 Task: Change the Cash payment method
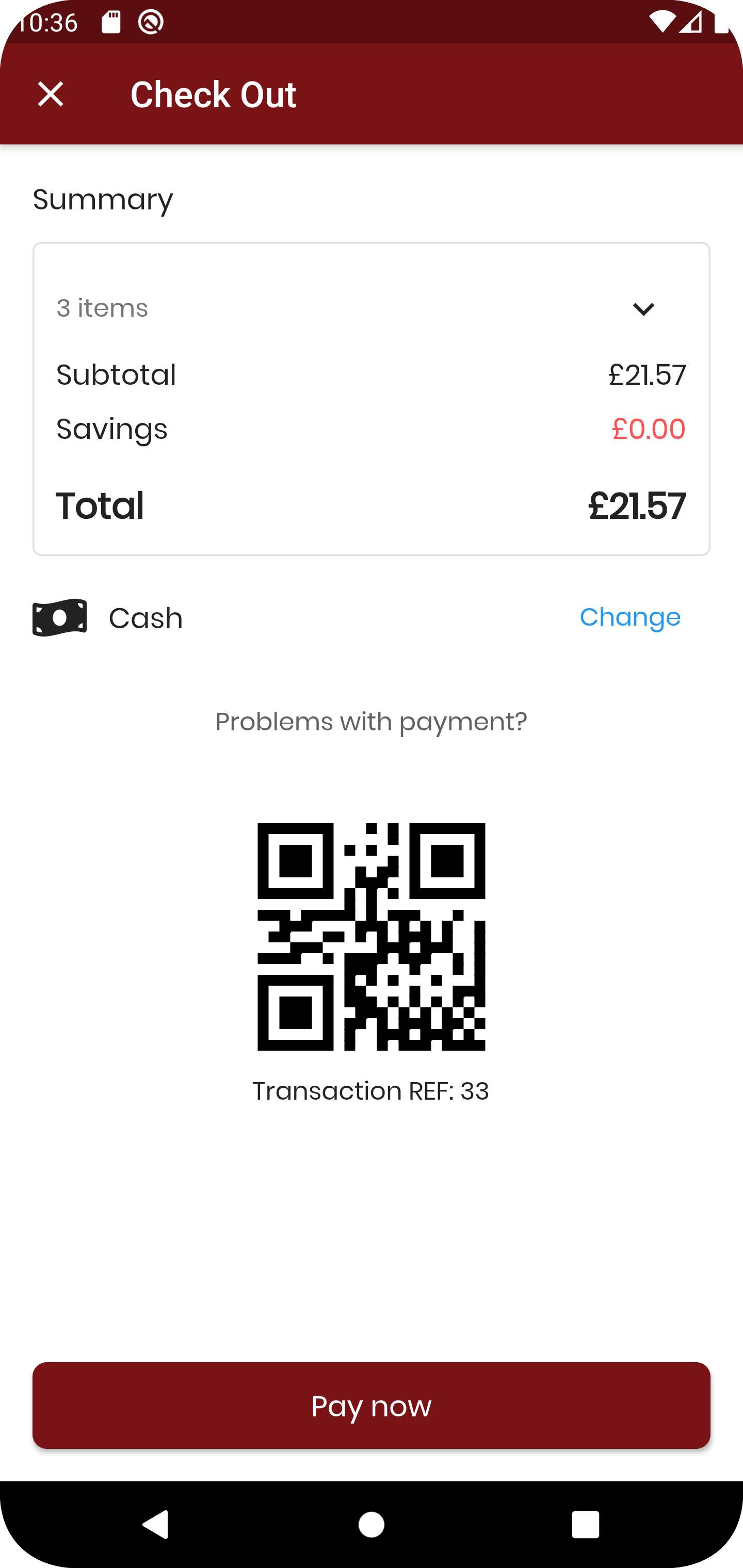click(x=629, y=617)
